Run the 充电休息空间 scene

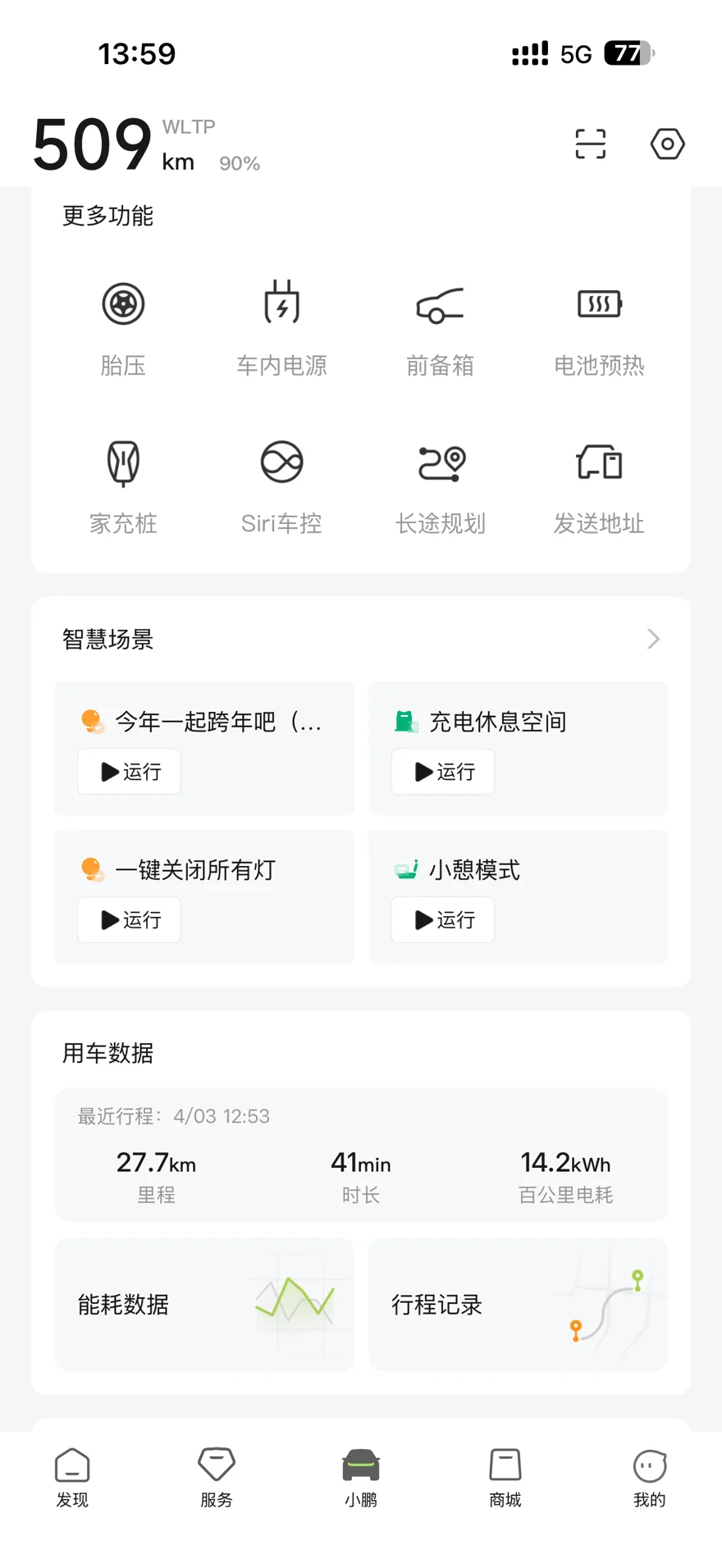[443, 772]
